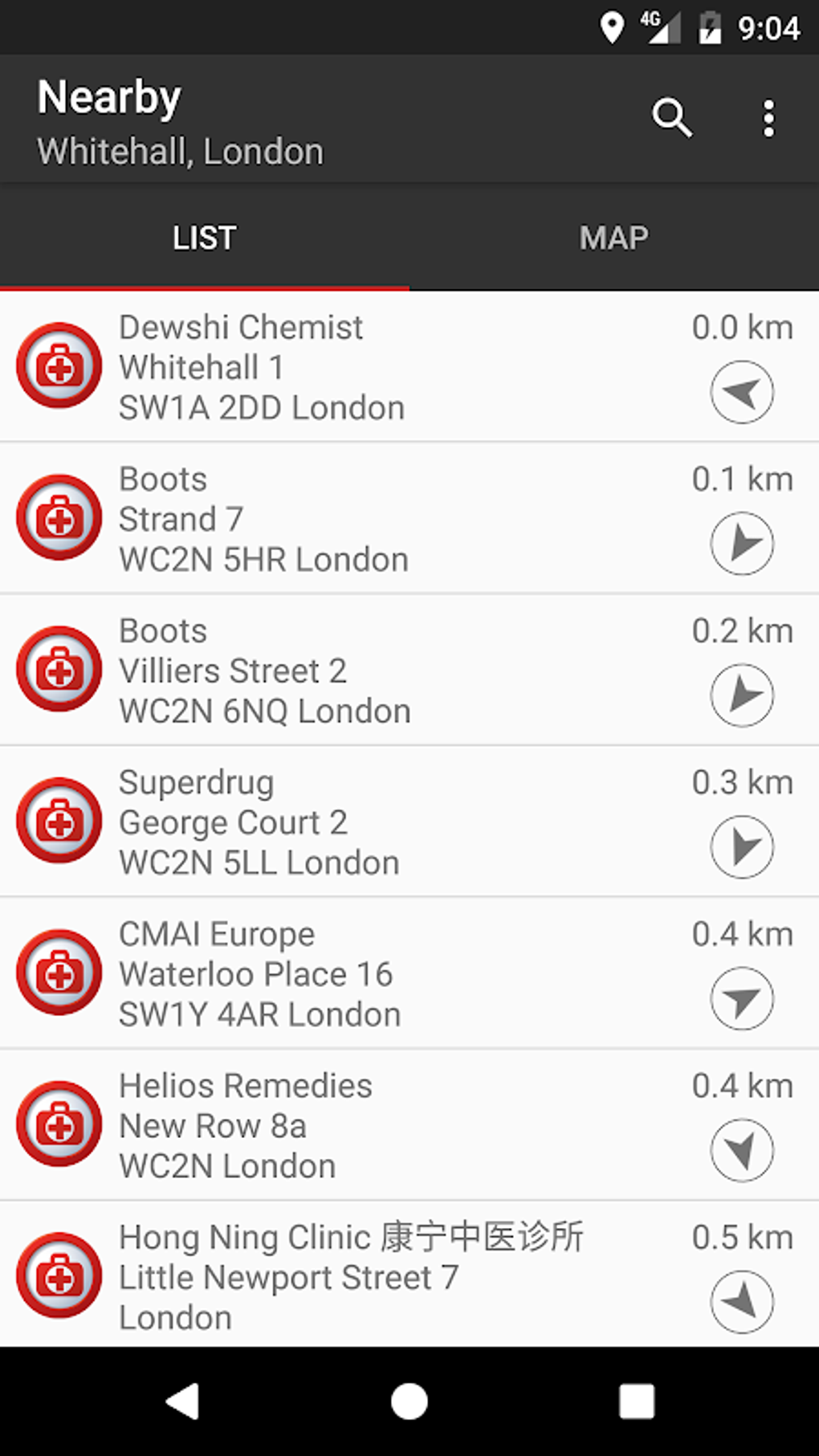Open the three-dot overflow menu
Viewport: 819px width, 1456px height.
[768, 119]
